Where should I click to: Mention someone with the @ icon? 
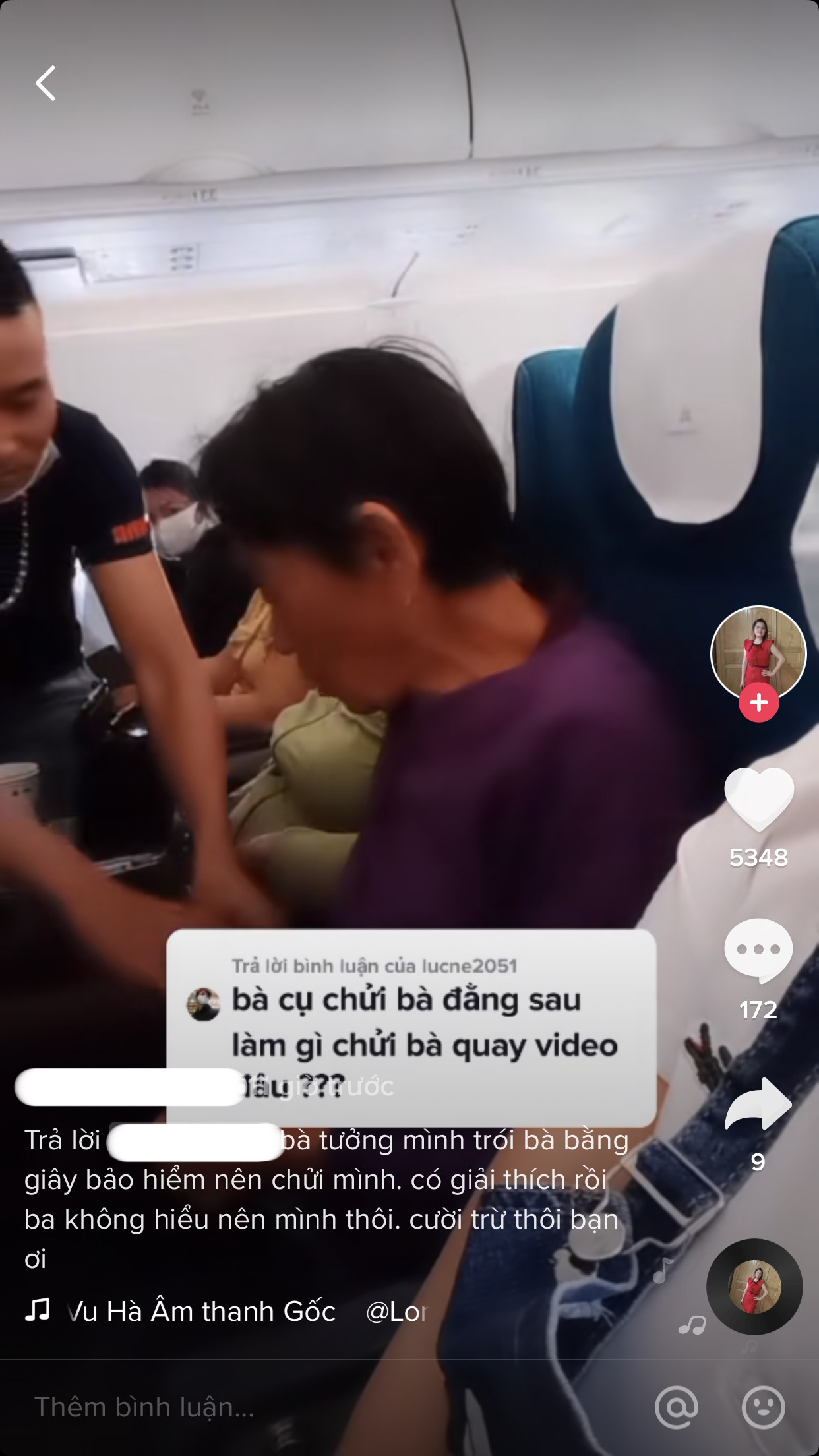[x=677, y=1407]
